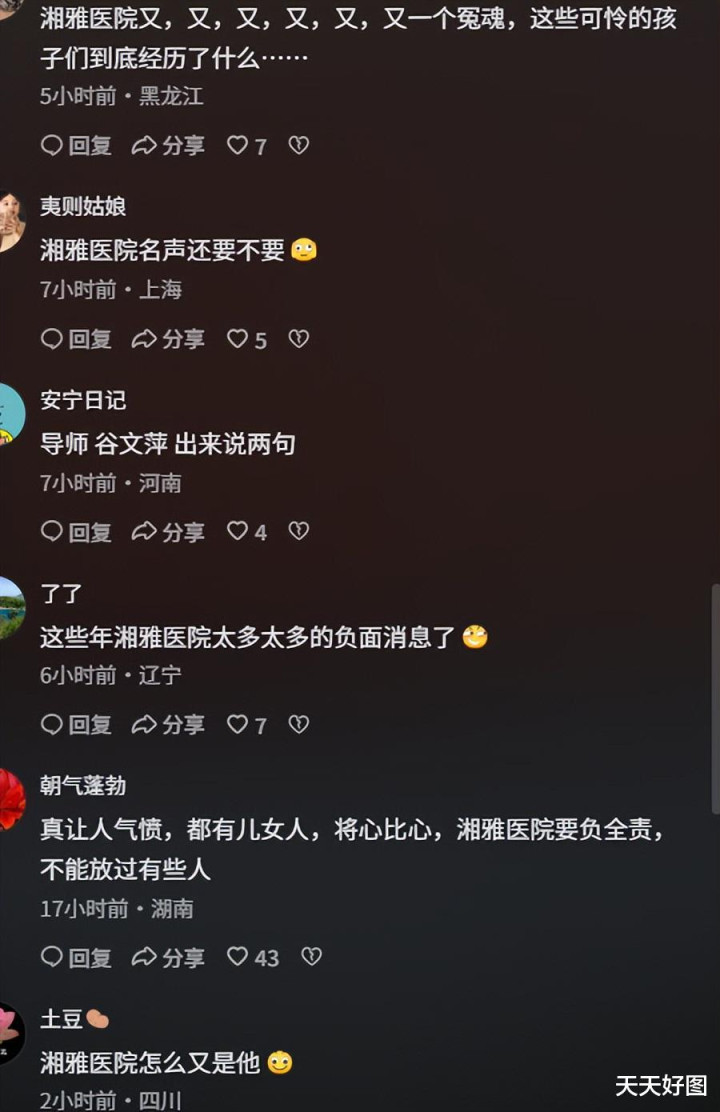This screenshot has height=1112, width=720.
Task: Open 朝气蓬勃's profile from the username
Action: click(82, 786)
